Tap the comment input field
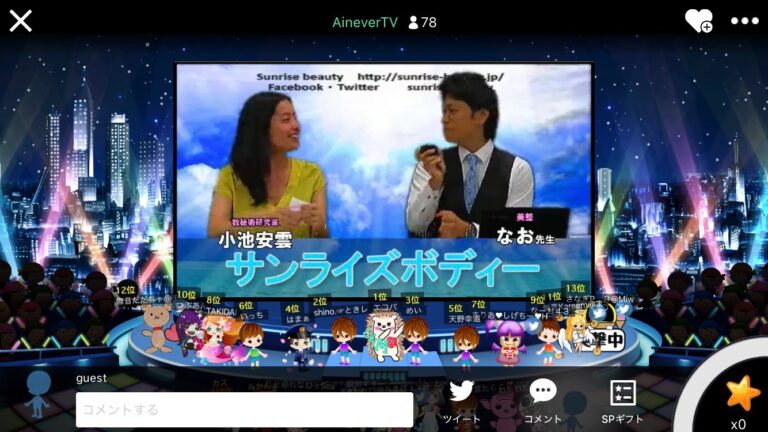This screenshot has width=768, height=432. [244, 409]
